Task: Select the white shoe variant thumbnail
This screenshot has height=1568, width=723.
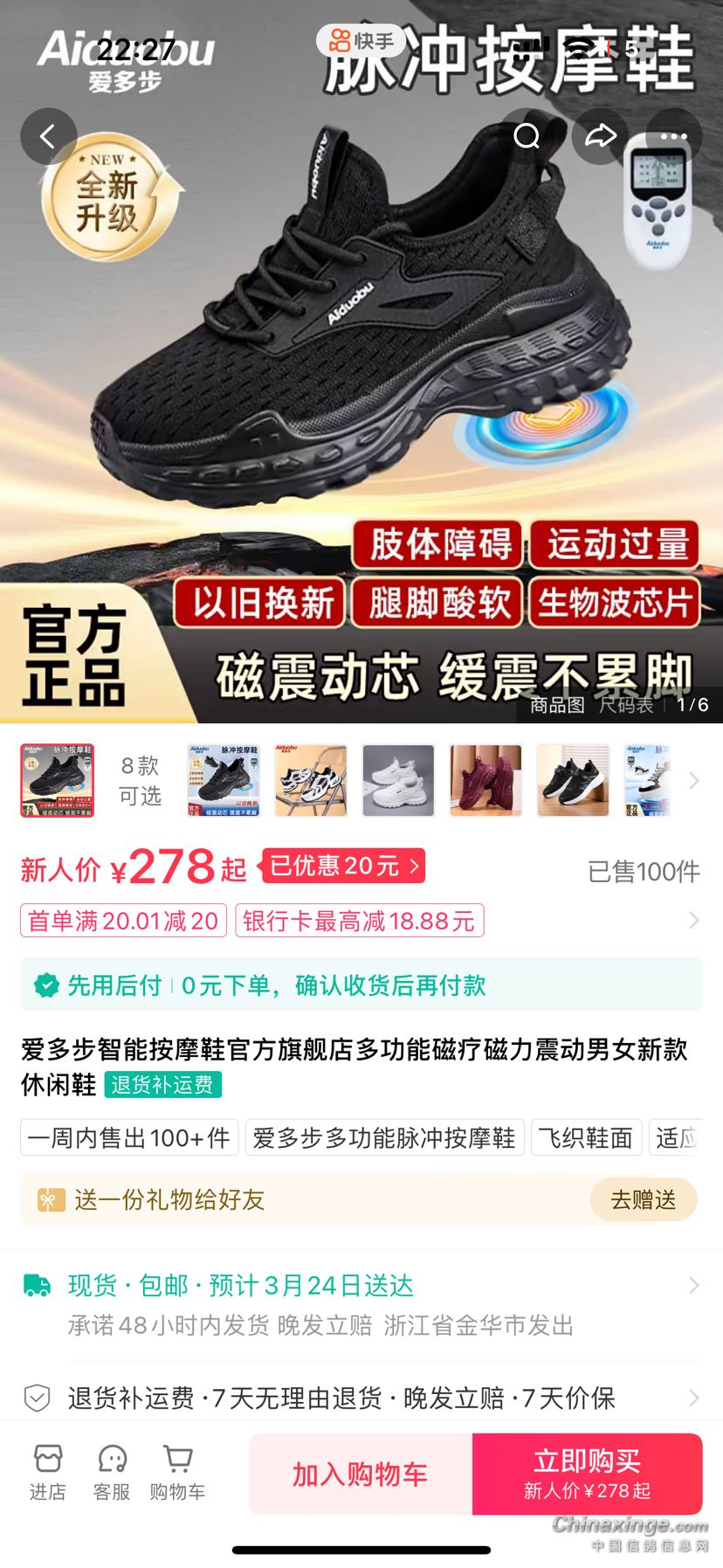Action: [x=398, y=780]
